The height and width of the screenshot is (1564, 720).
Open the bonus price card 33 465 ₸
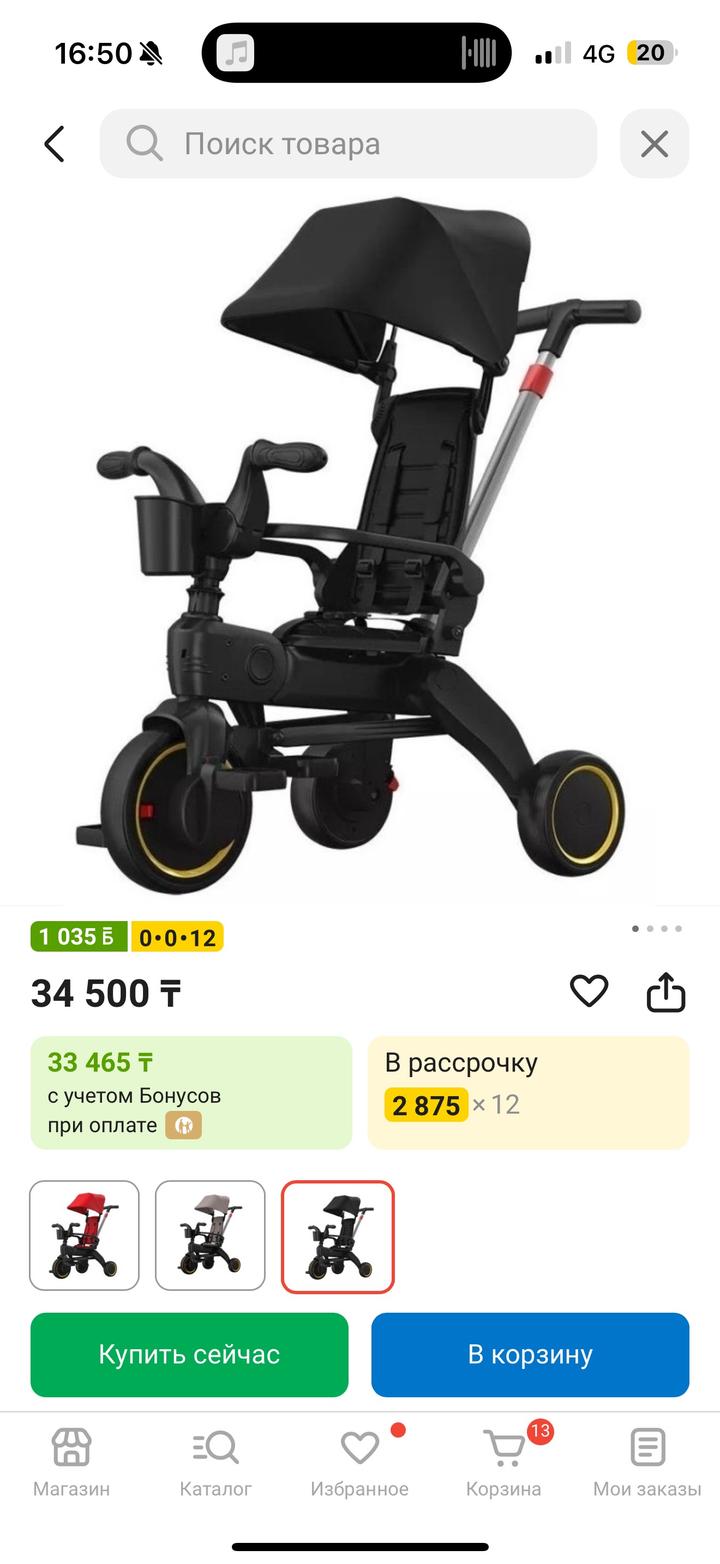tap(191, 1092)
